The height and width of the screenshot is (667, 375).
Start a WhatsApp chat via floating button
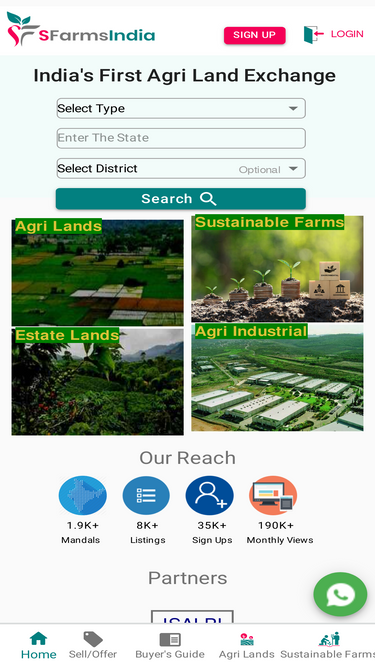340,594
